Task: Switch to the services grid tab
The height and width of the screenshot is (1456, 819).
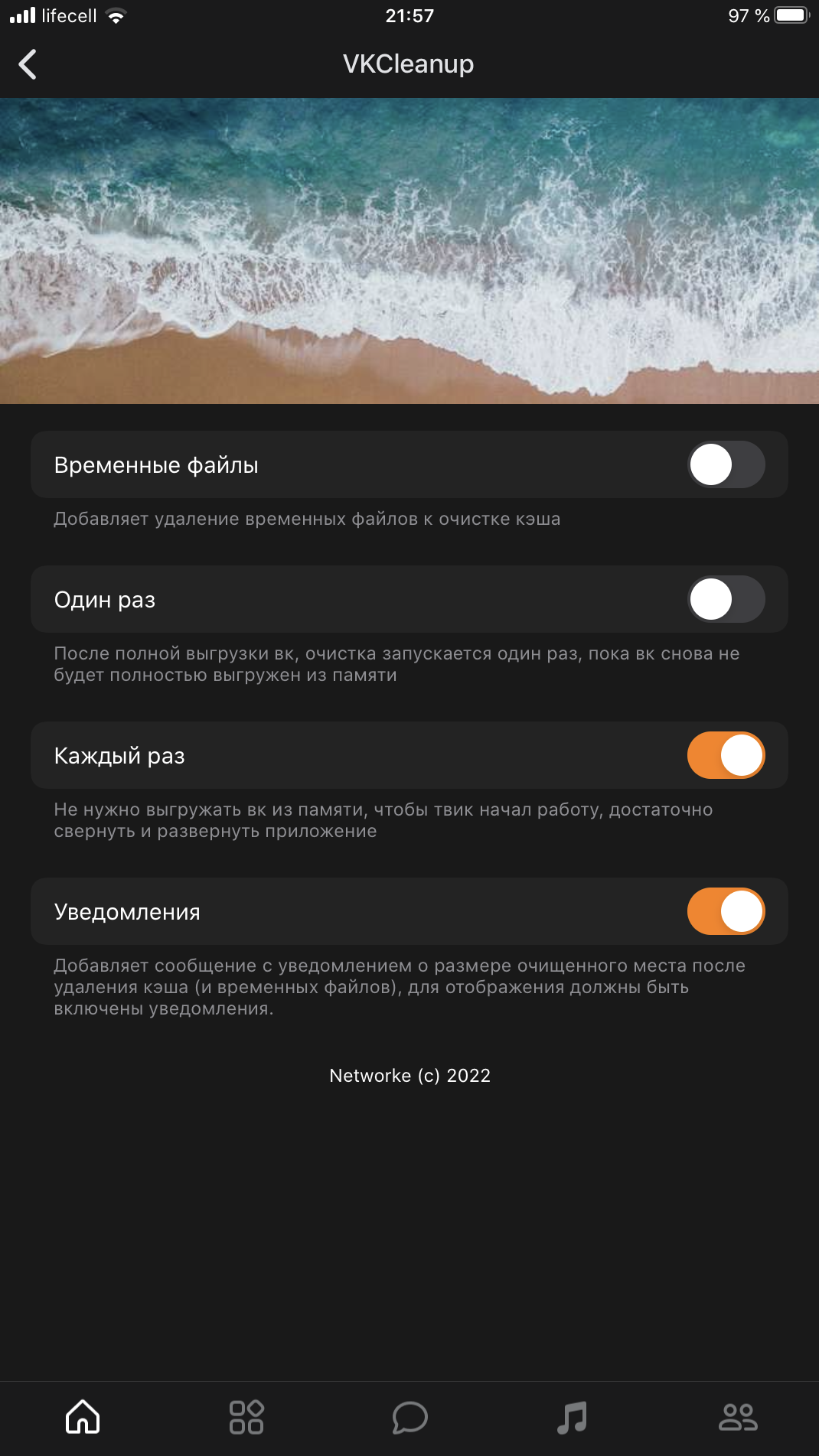Action: click(x=246, y=1417)
